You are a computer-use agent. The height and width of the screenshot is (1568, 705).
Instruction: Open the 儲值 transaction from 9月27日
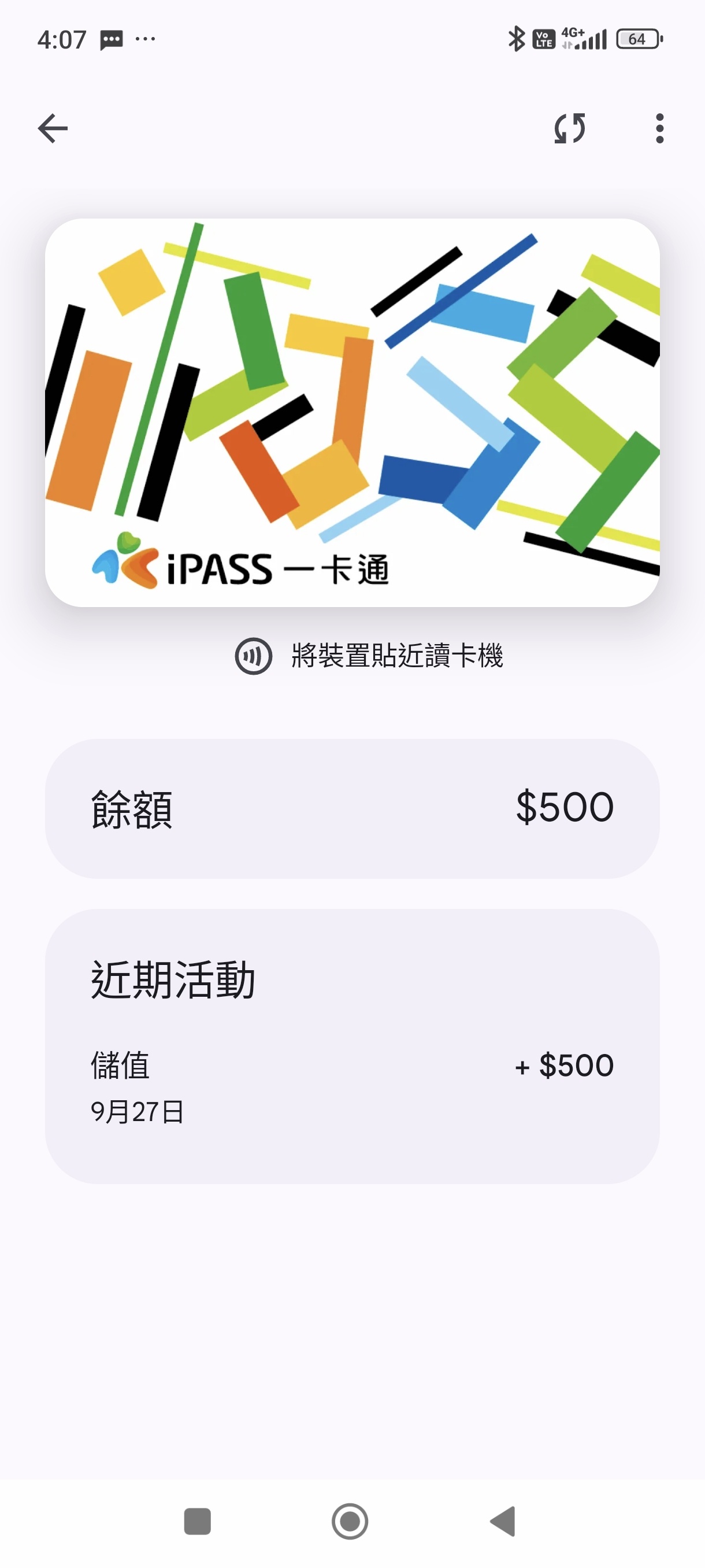coord(352,1086)
